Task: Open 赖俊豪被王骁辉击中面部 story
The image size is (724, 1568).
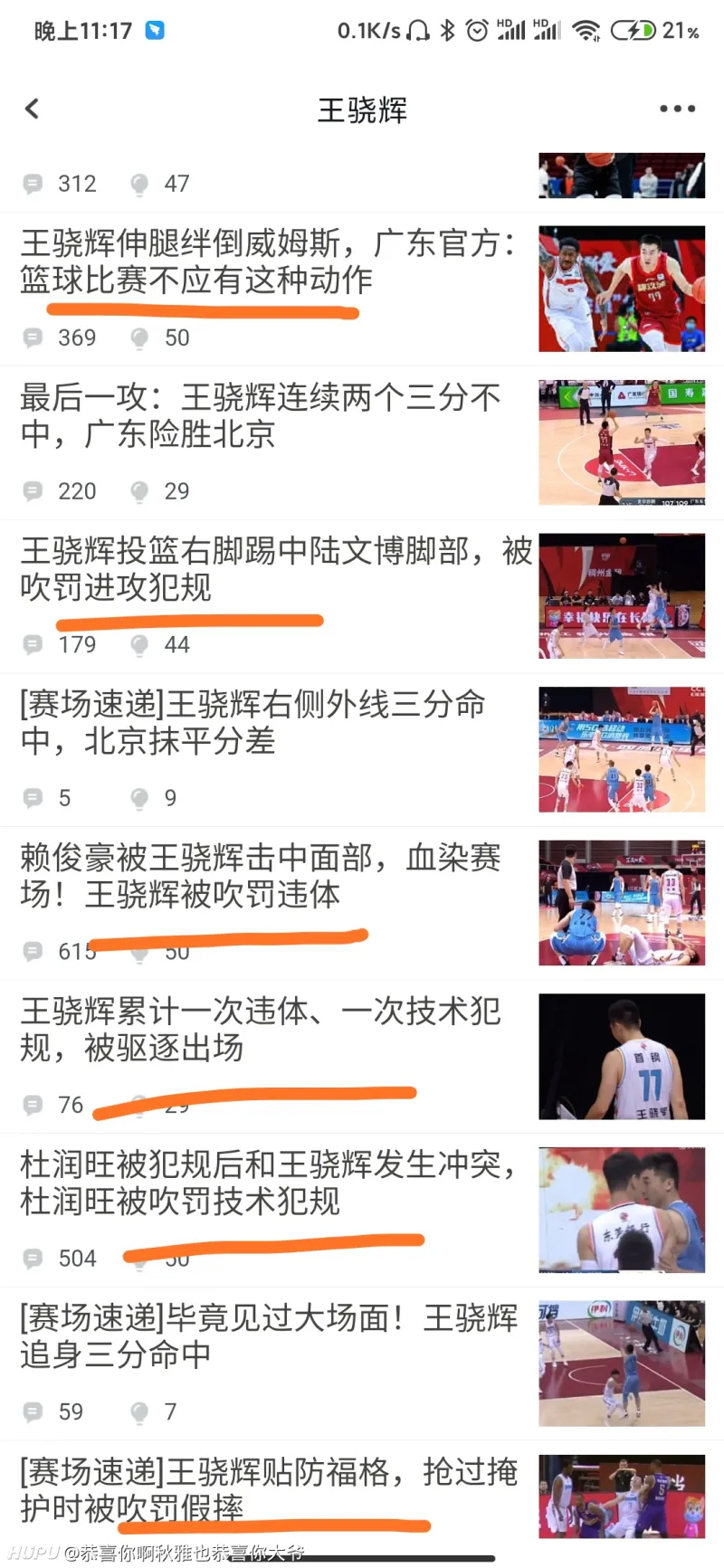Action: 261,876
